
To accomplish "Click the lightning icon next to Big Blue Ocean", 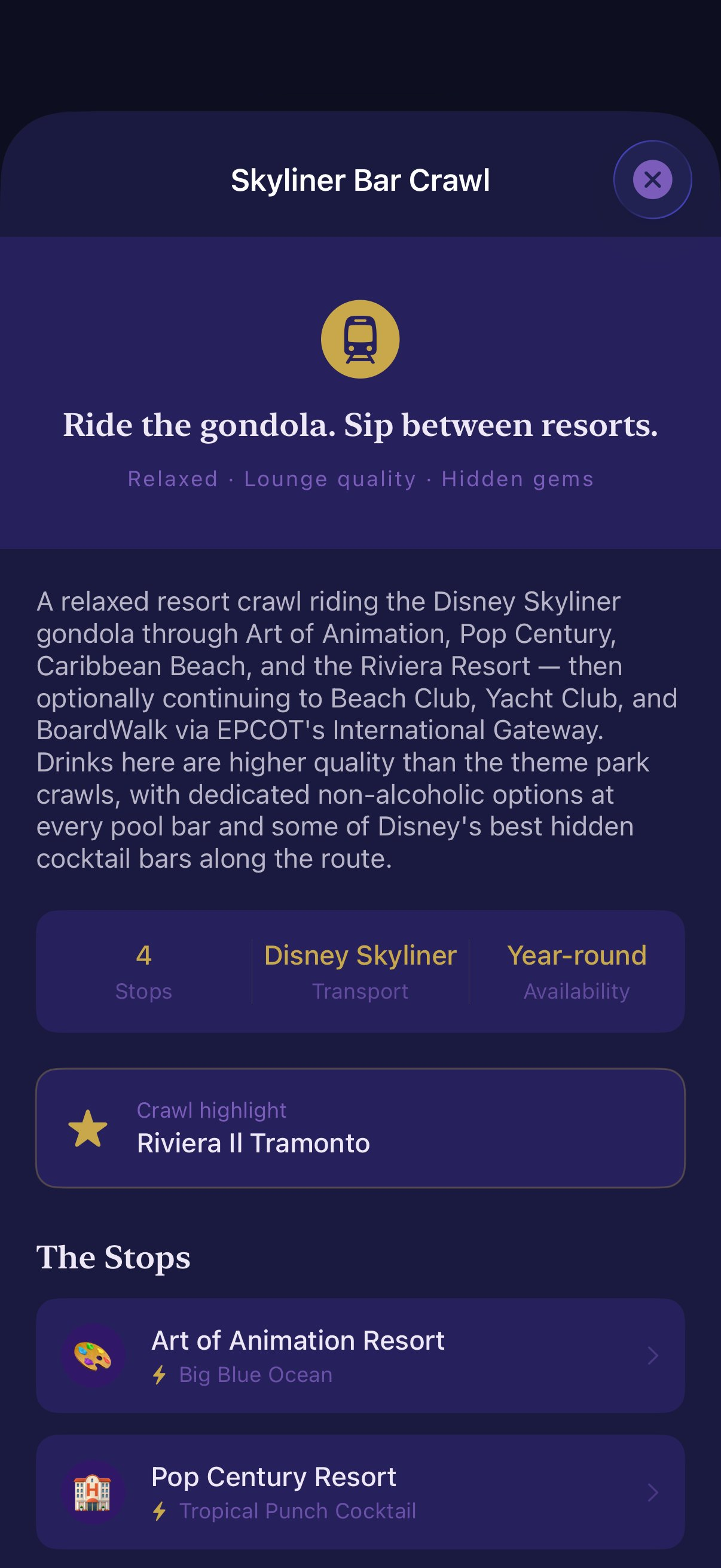I will pos(161,1374).
